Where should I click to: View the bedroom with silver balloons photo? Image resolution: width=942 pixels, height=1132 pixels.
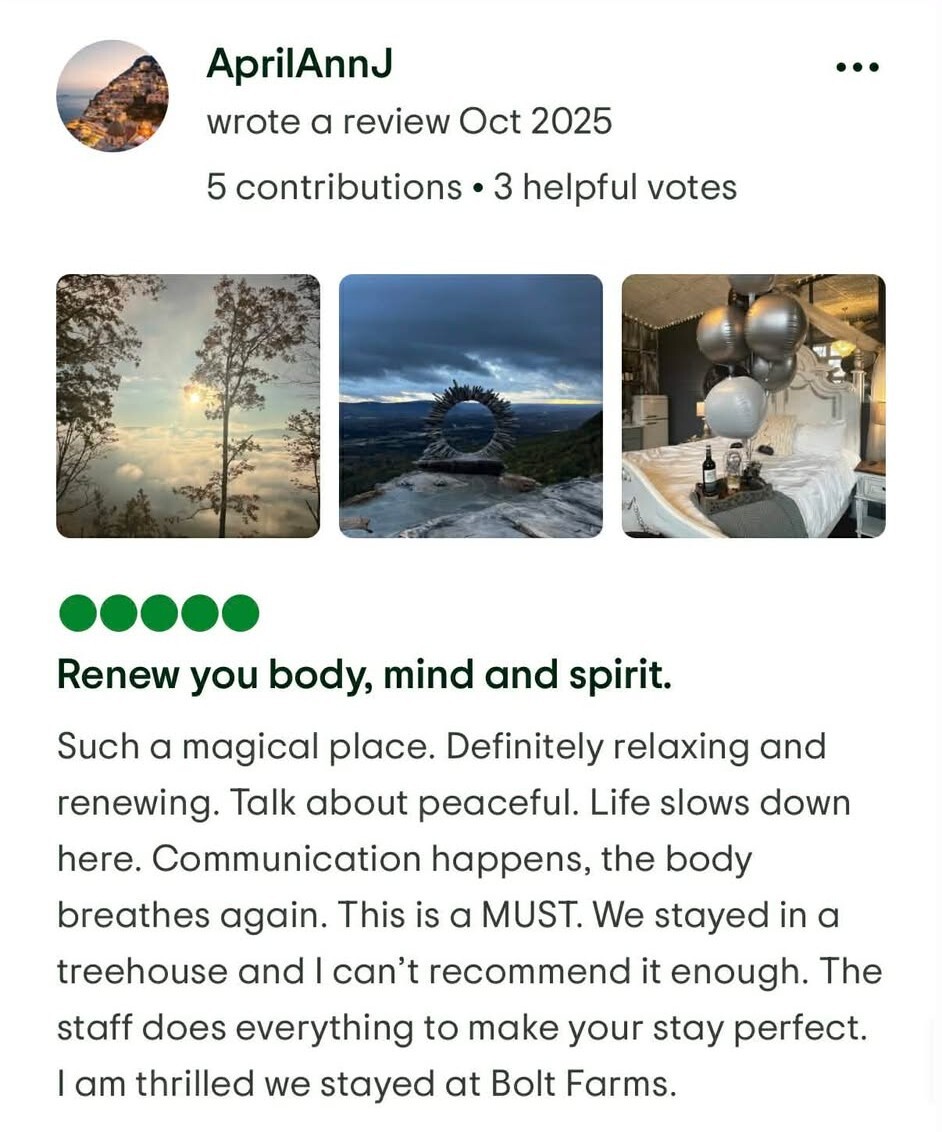[x=753, y=406]
